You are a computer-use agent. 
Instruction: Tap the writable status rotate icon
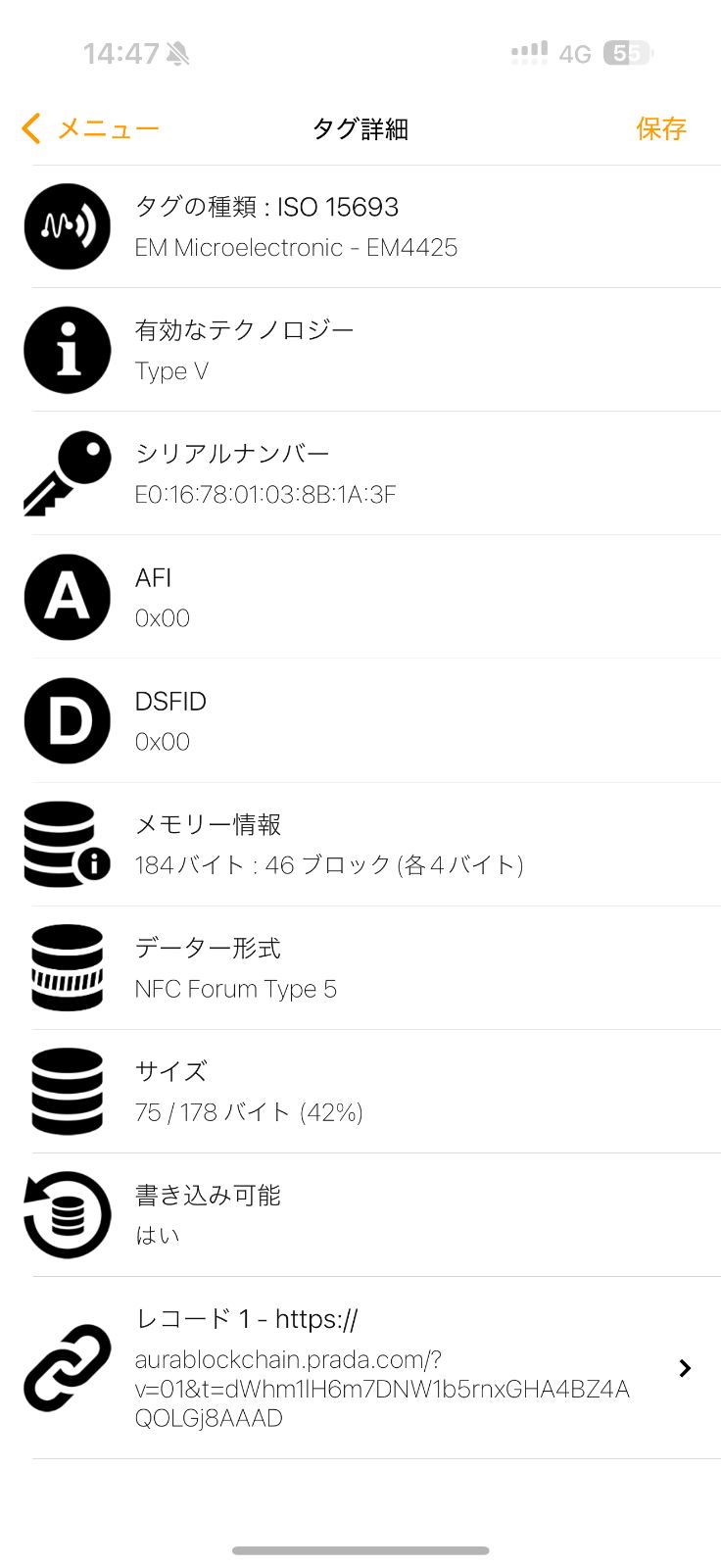coord(67,1214)
